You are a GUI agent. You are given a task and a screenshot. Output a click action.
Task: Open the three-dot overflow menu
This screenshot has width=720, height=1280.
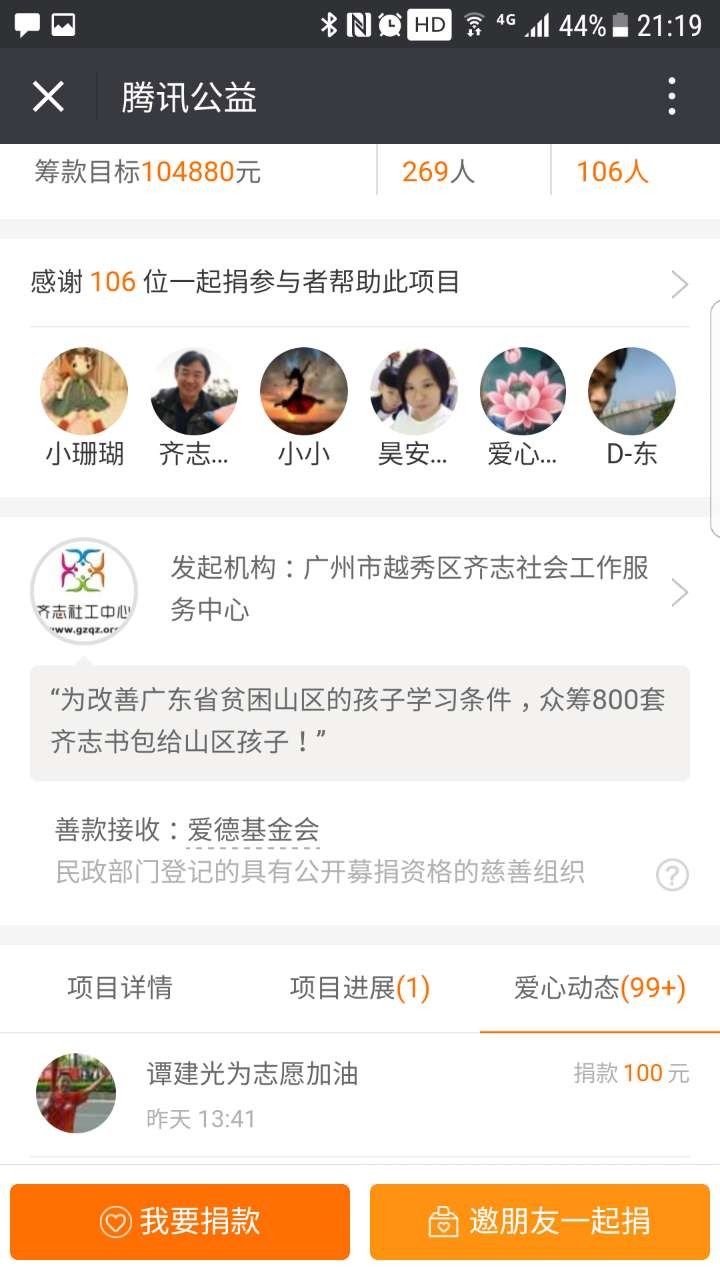coord(671,97)
